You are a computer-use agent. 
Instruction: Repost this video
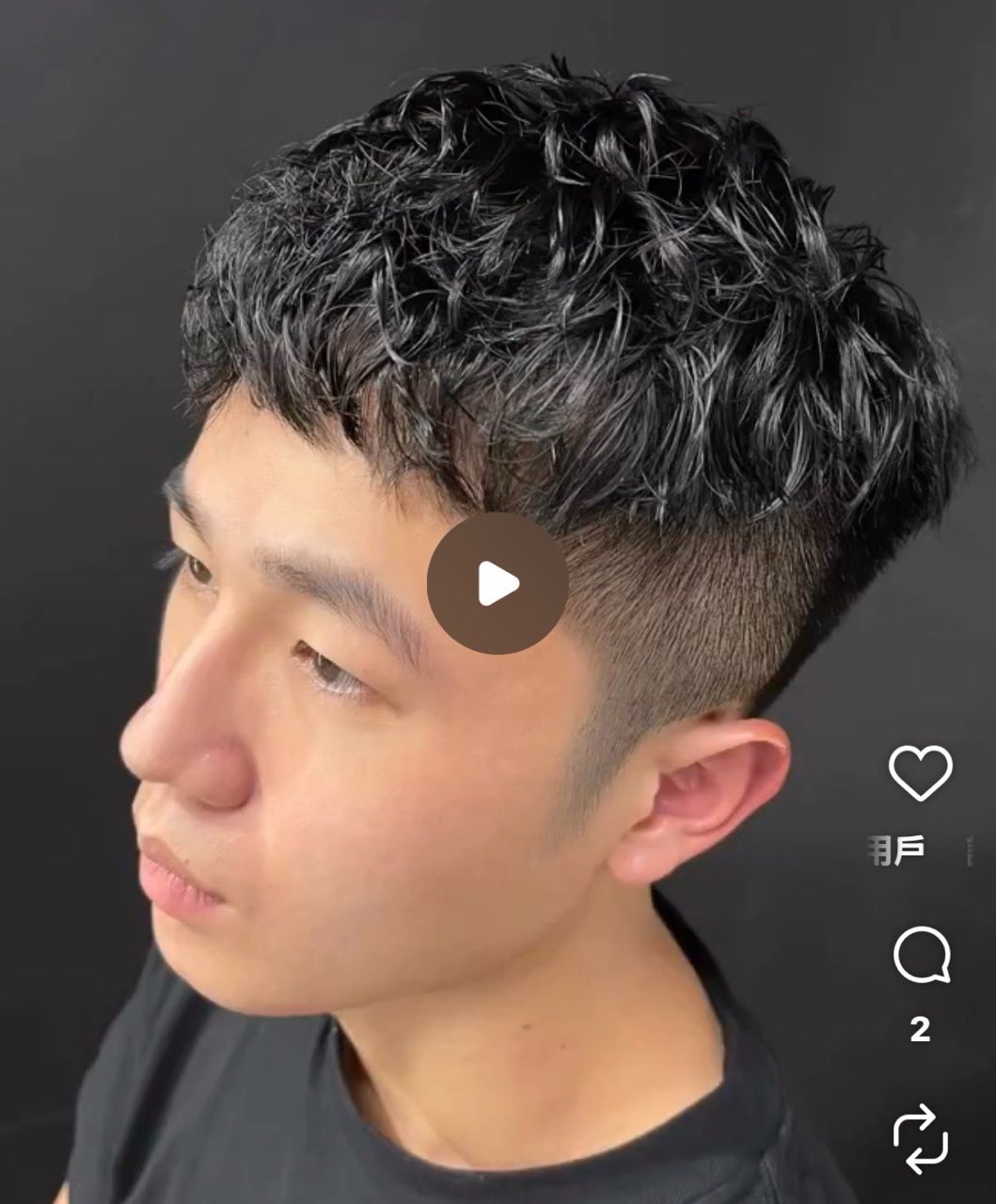click(x=920, y=1139)
